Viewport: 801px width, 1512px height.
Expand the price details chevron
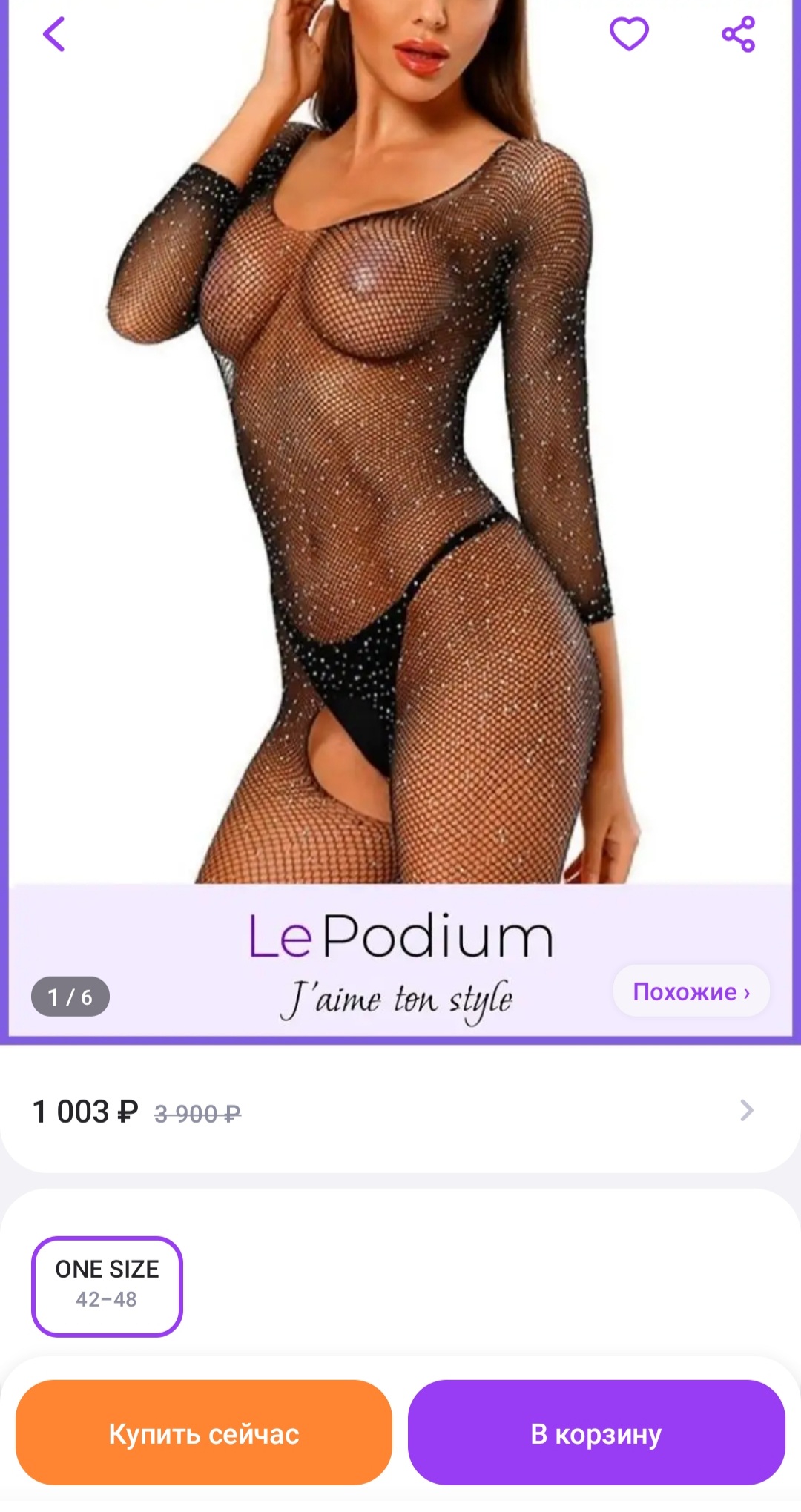click(746, 1110)
